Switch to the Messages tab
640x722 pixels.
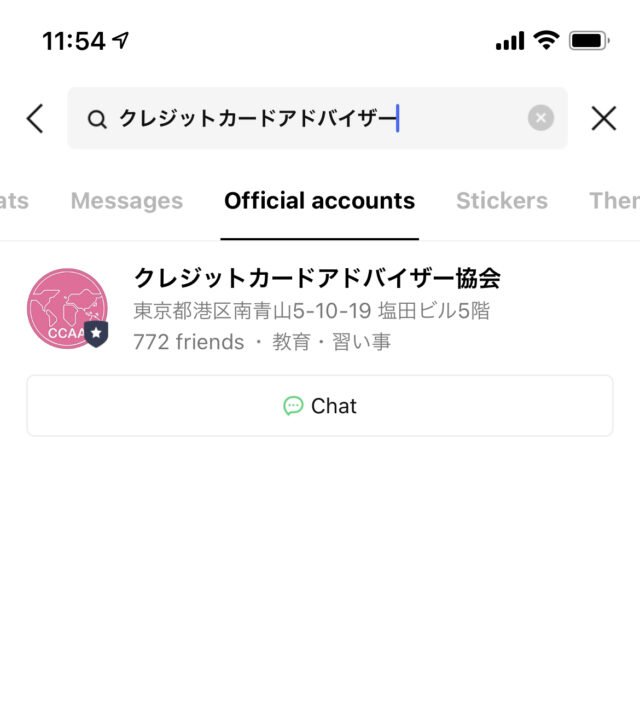coord(127,201)
